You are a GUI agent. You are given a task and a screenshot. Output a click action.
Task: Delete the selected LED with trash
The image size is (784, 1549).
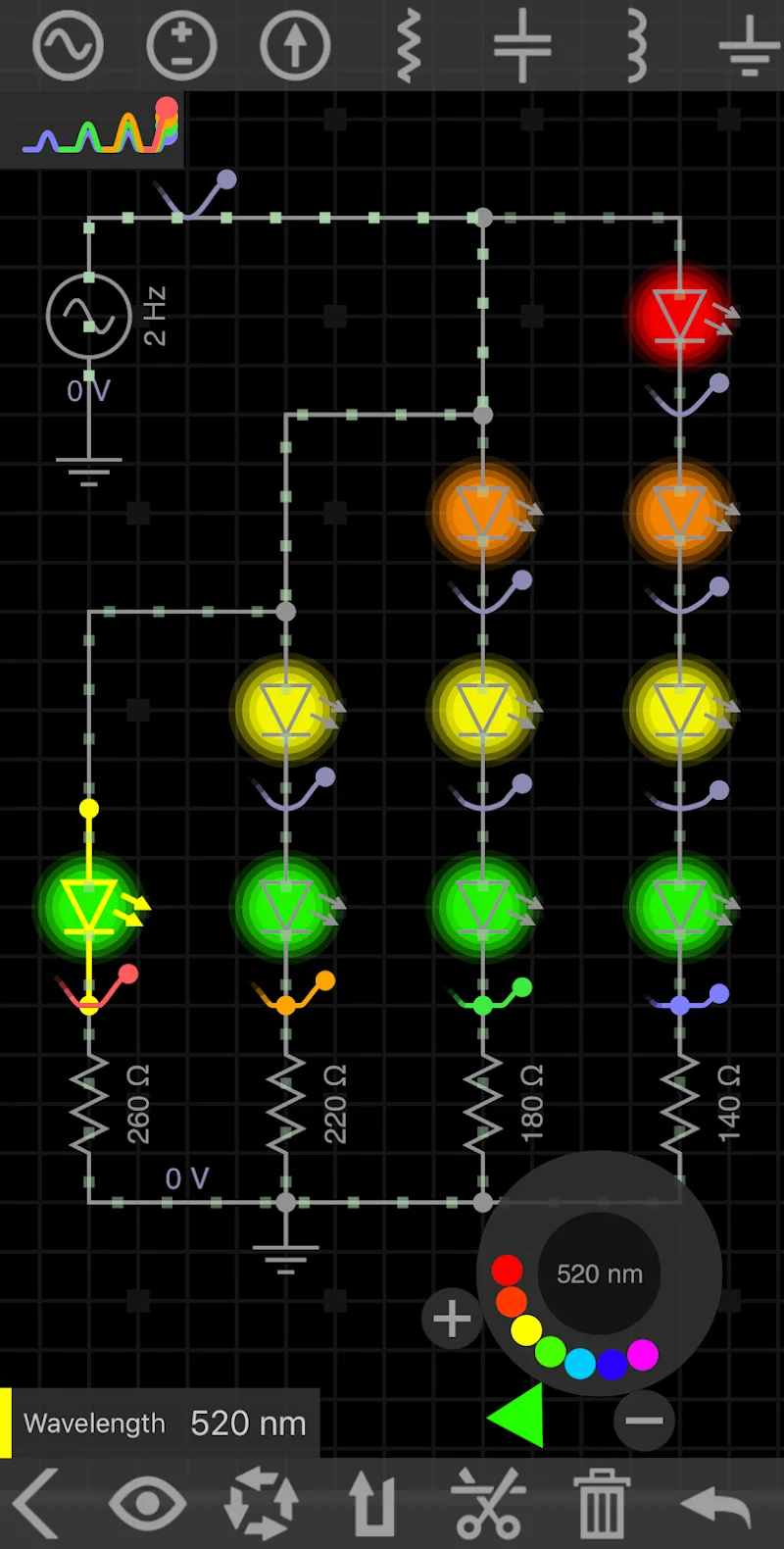[601, 1503]
